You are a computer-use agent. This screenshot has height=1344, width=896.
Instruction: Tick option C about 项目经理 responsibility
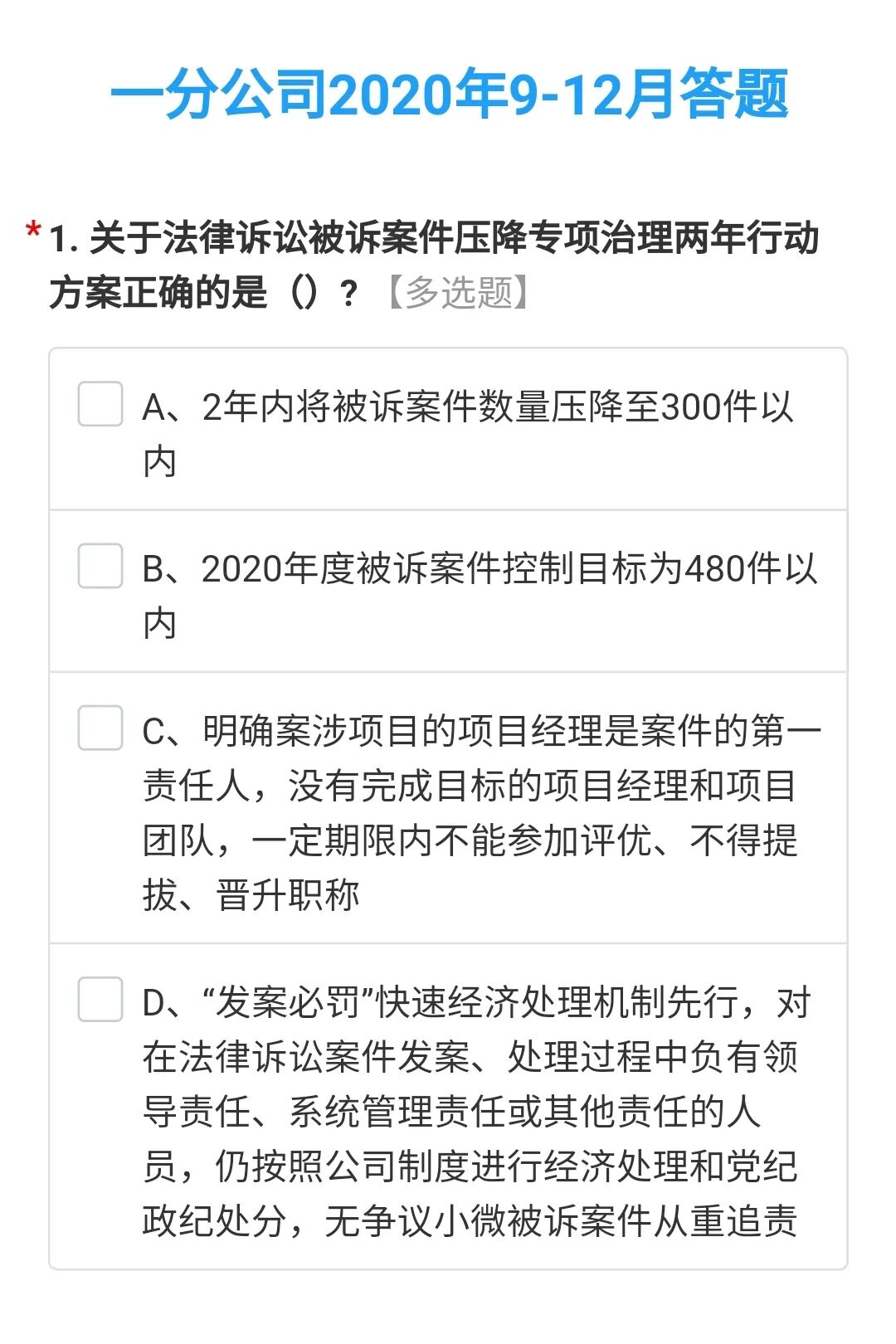coord(100,728)
